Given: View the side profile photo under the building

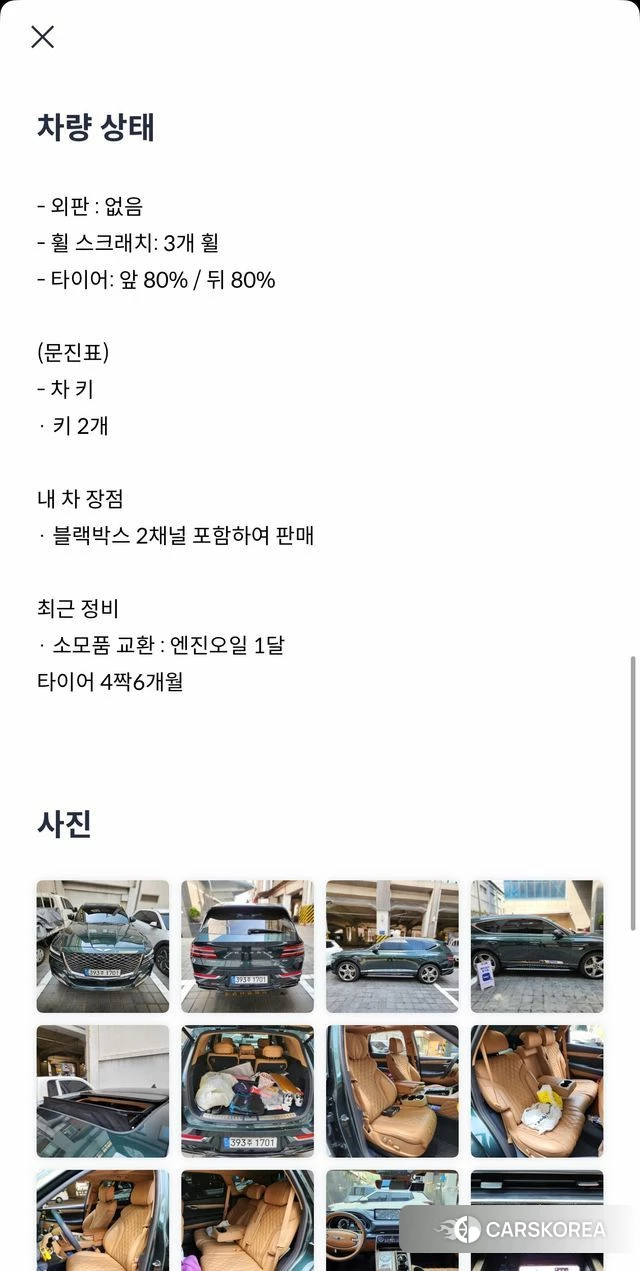Looking at the screenshot, I should [392, 946].
